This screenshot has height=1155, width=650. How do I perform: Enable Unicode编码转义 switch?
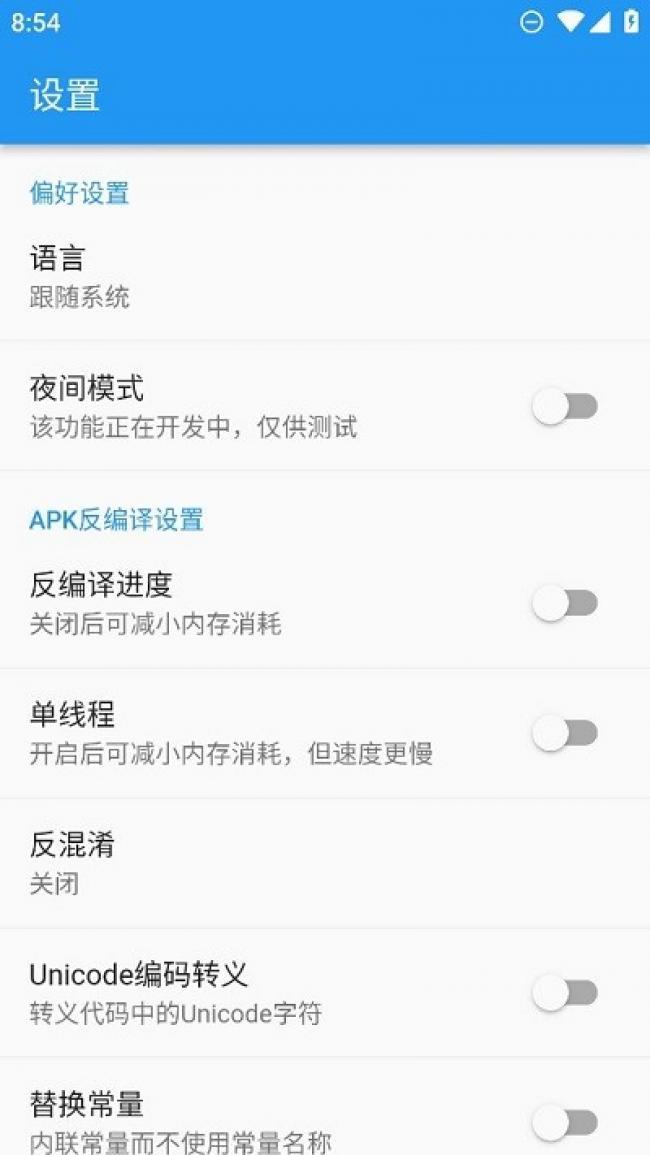565,993
